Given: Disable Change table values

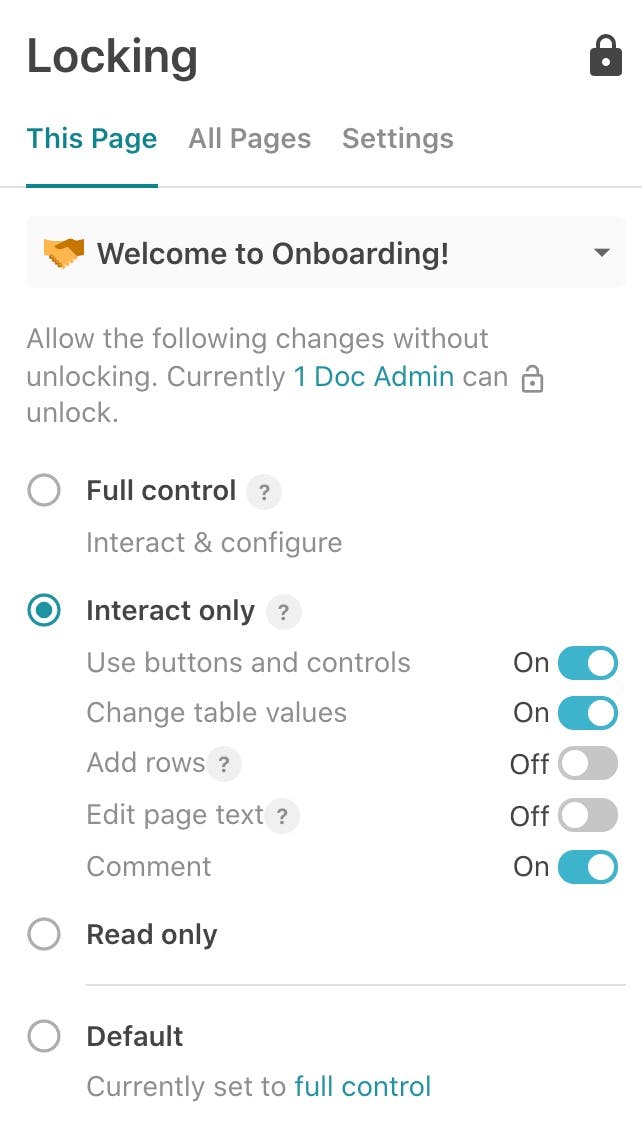Looking at the screenshot, I should 587,713.
